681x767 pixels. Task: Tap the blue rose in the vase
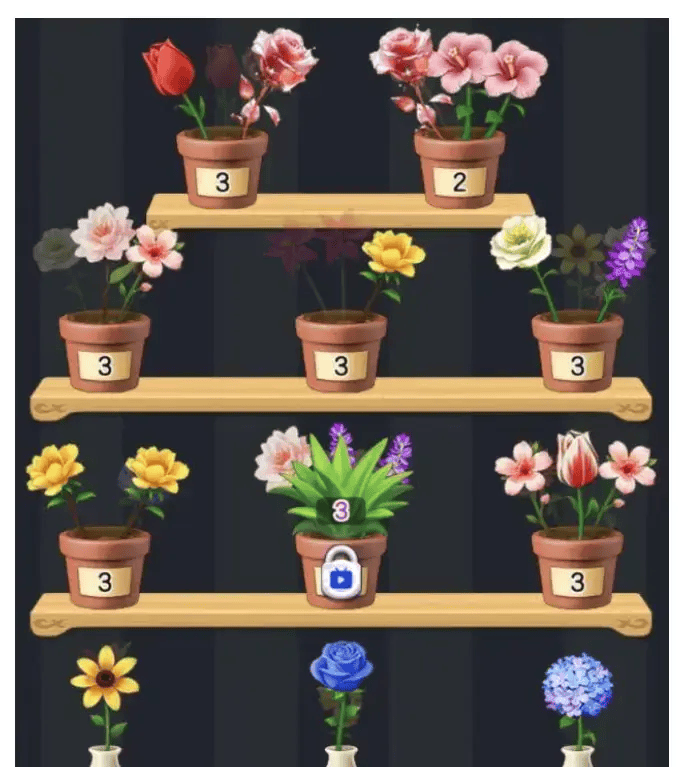pyautogui.click(x=341, y=665)
